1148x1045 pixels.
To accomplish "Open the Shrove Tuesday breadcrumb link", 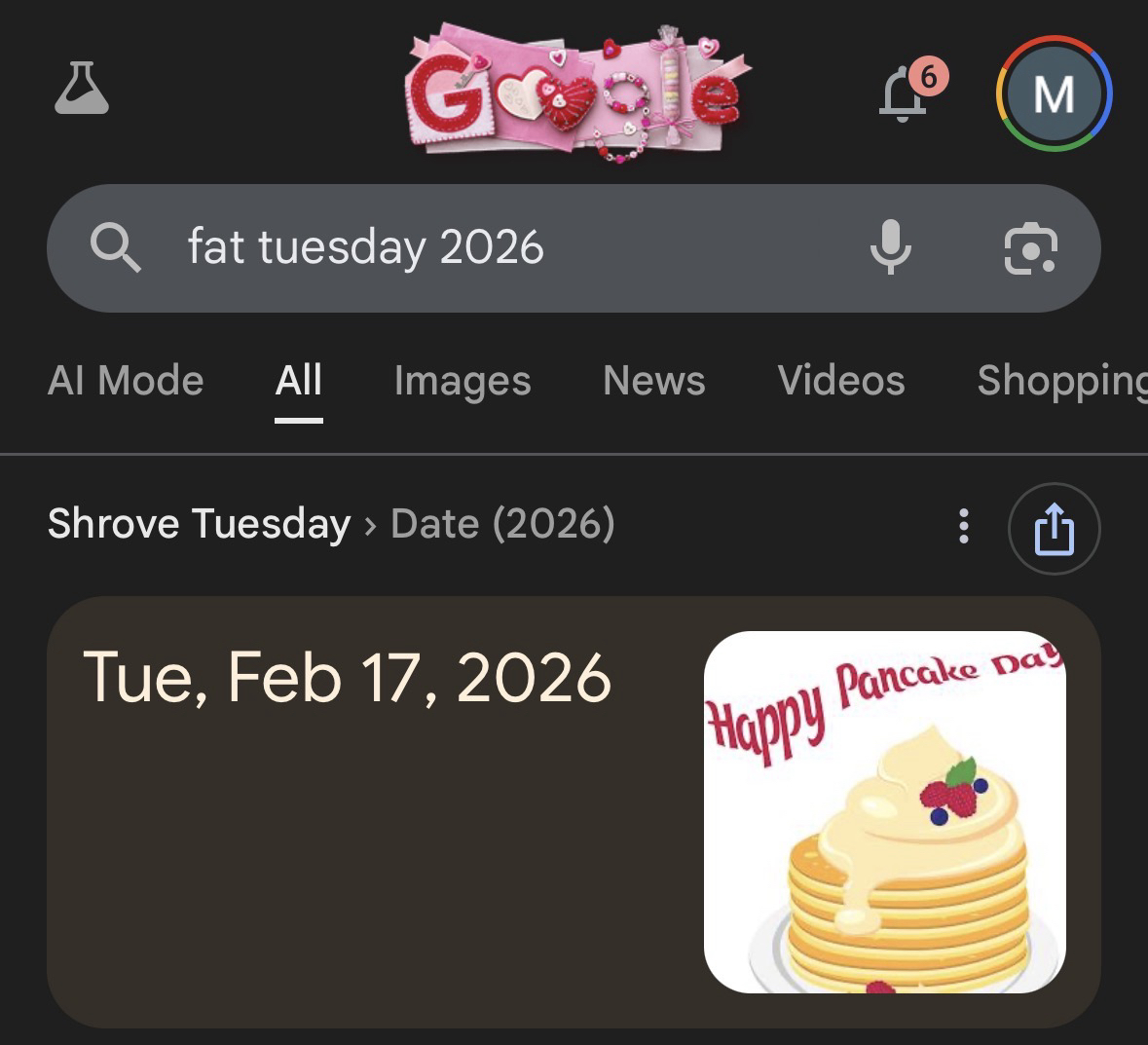I will point(199,524).
